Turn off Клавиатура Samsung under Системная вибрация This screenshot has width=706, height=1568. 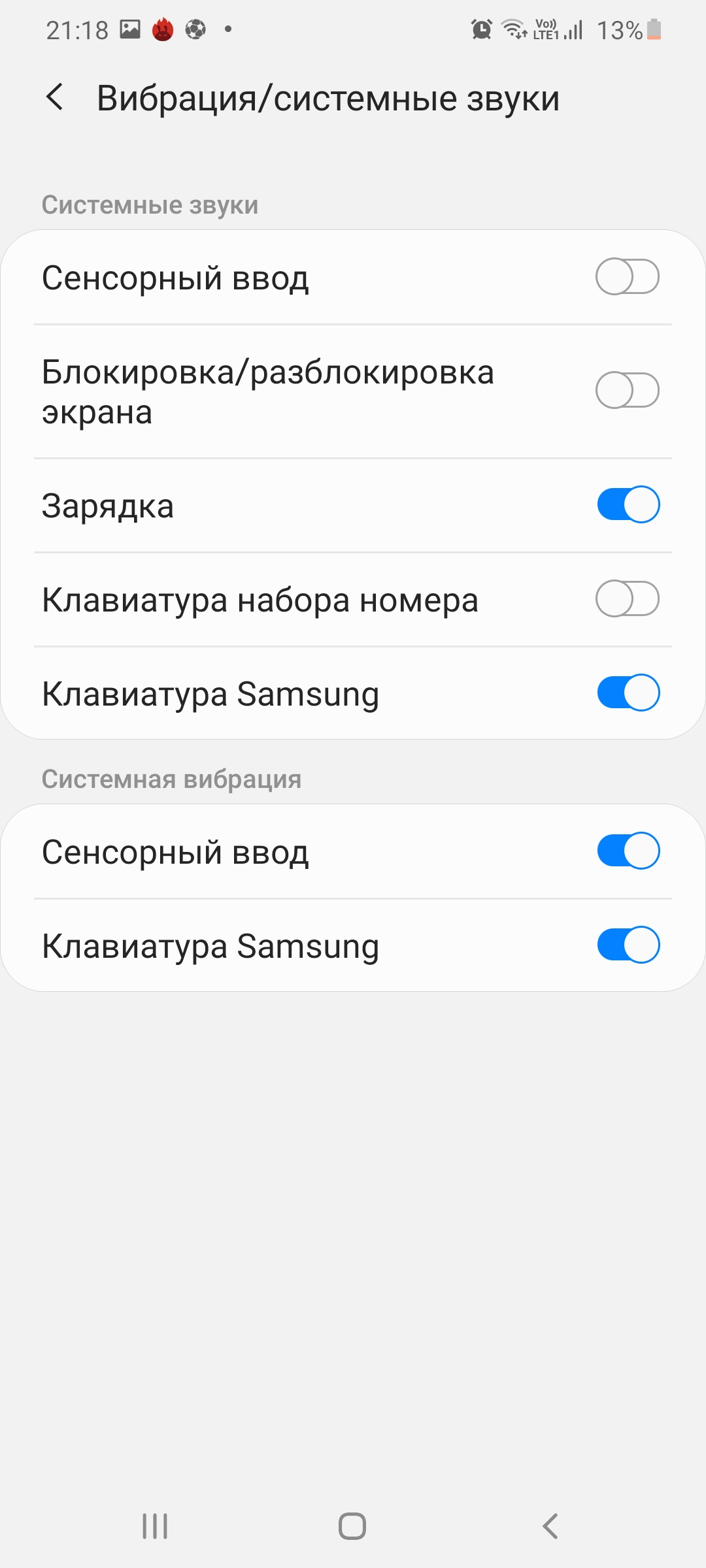pos(628,945)
